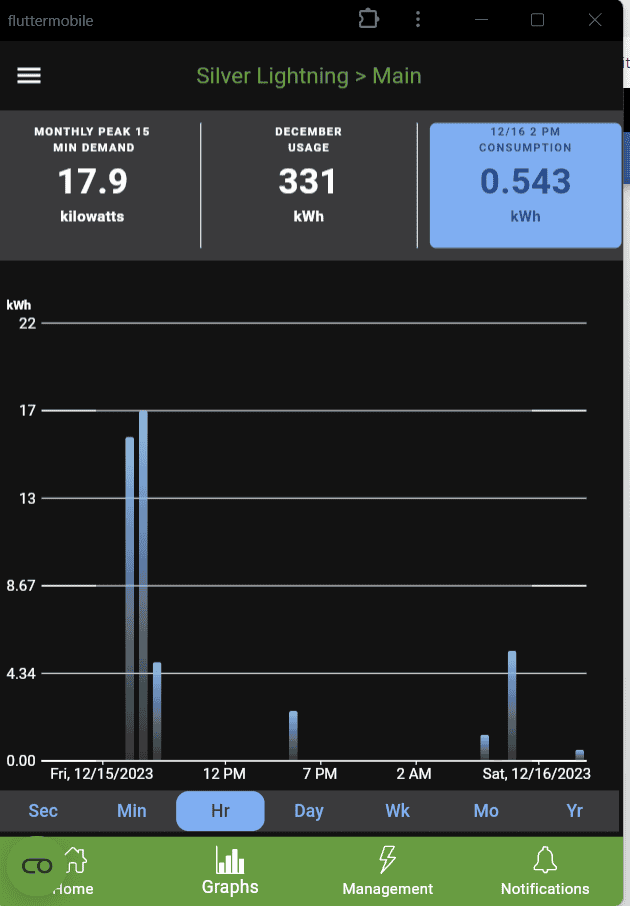Image resolution: width=630 pixels, height=906 pixels.
Task: Open the Notifications tab
Action: coord(545,870)
